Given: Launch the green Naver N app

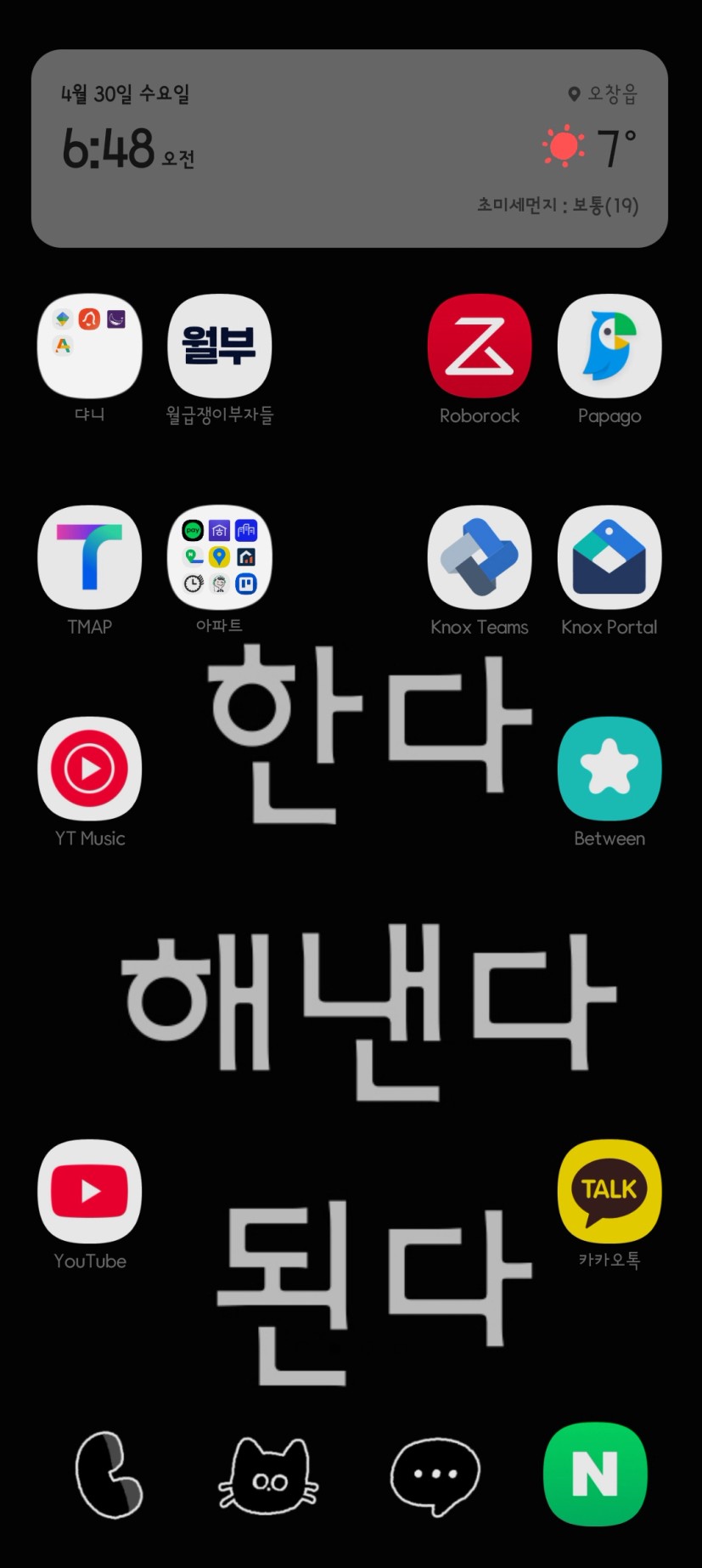Looking at the screenshot, I should [x=595, y=1475].
